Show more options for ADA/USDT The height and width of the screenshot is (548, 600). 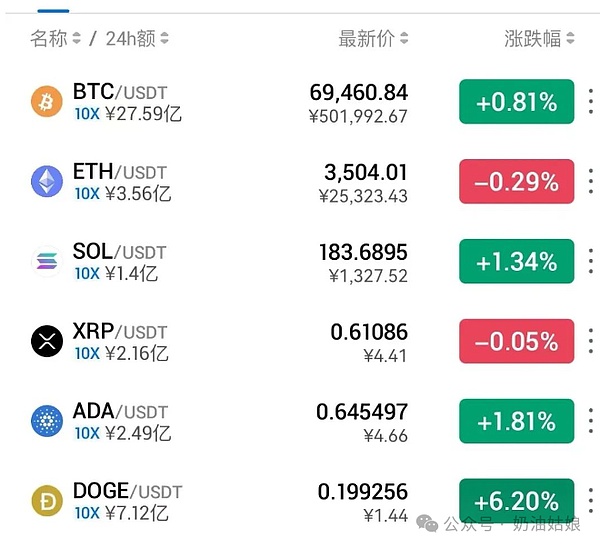[591, 421]
